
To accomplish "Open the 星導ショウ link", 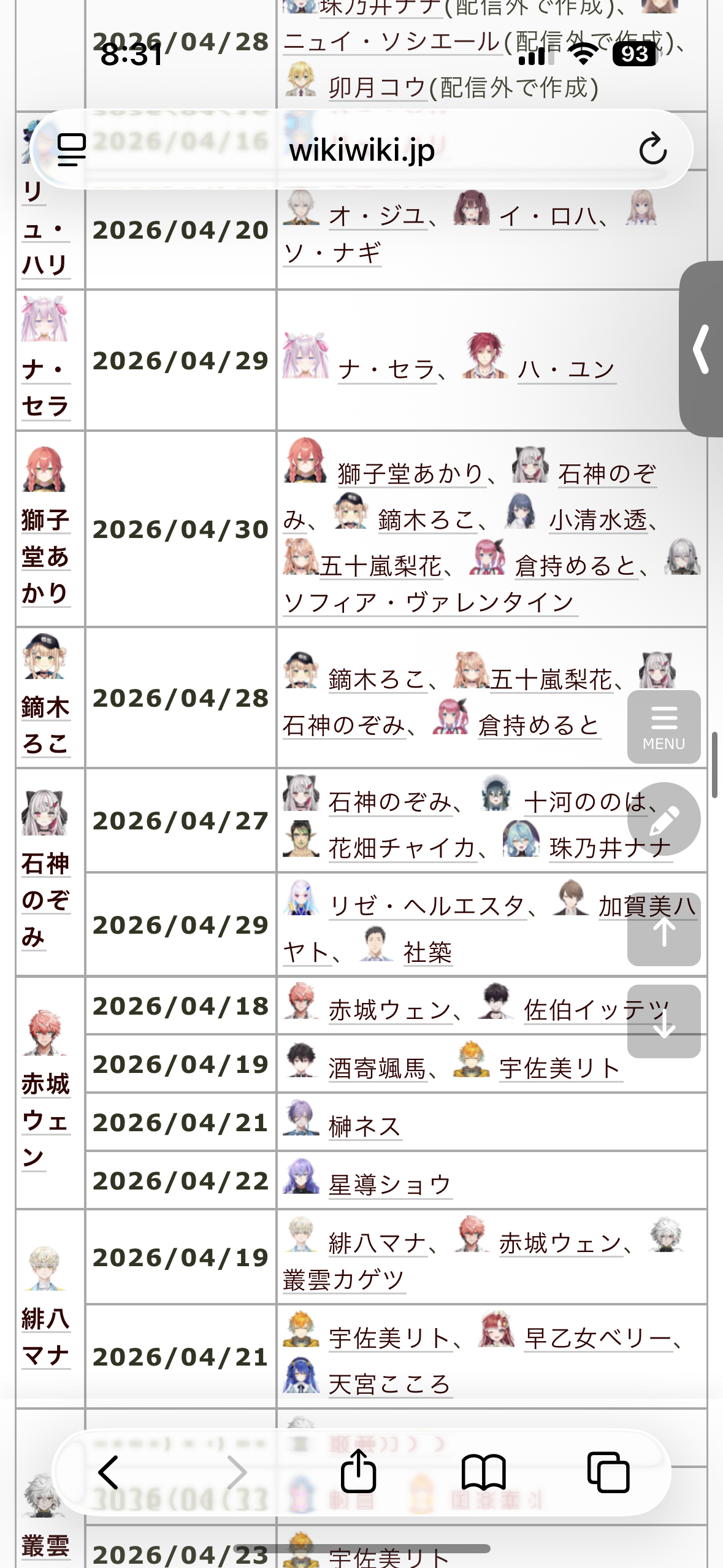I will click(390, 1185).
